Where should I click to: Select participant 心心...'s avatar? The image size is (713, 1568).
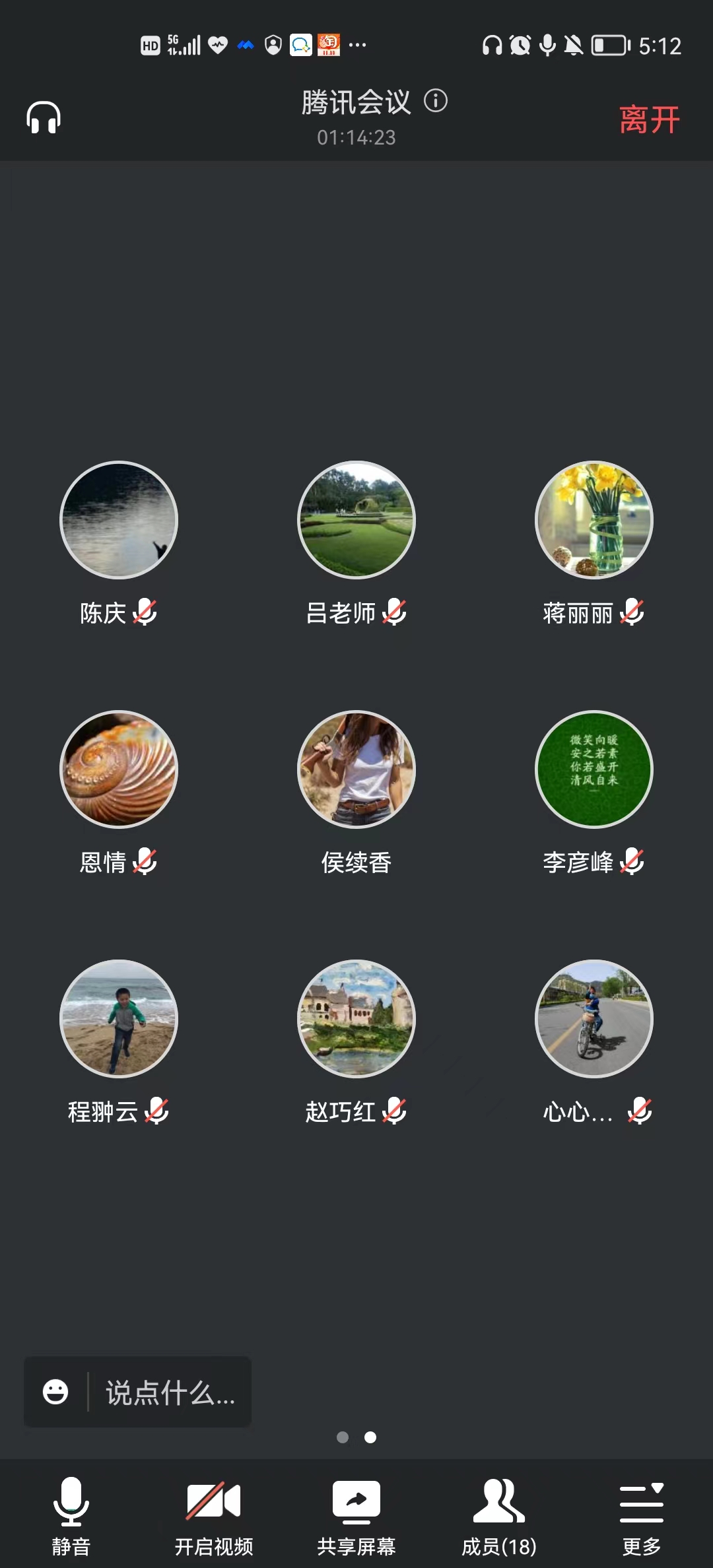pos(594,1019)
